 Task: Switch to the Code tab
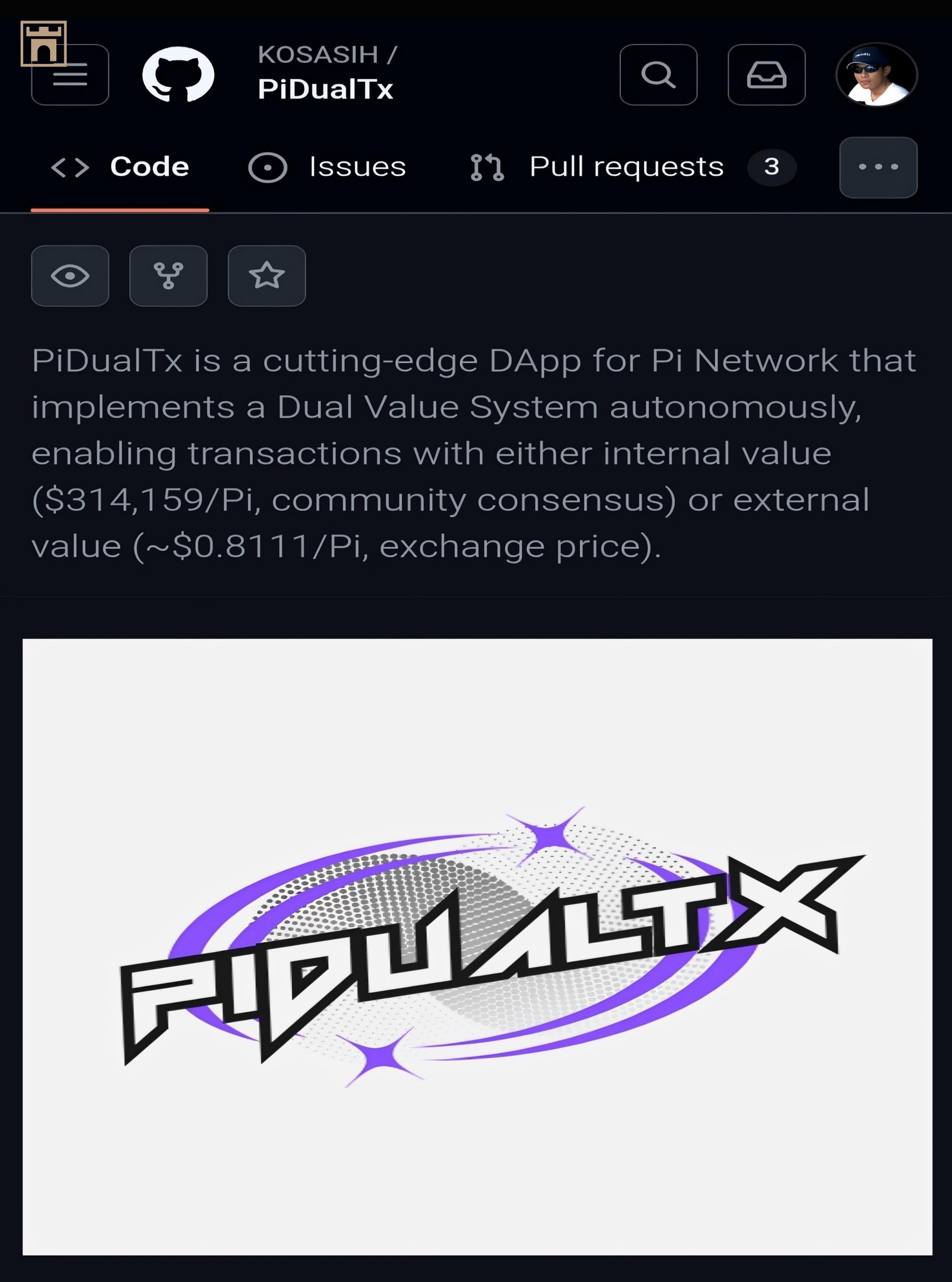120,167
